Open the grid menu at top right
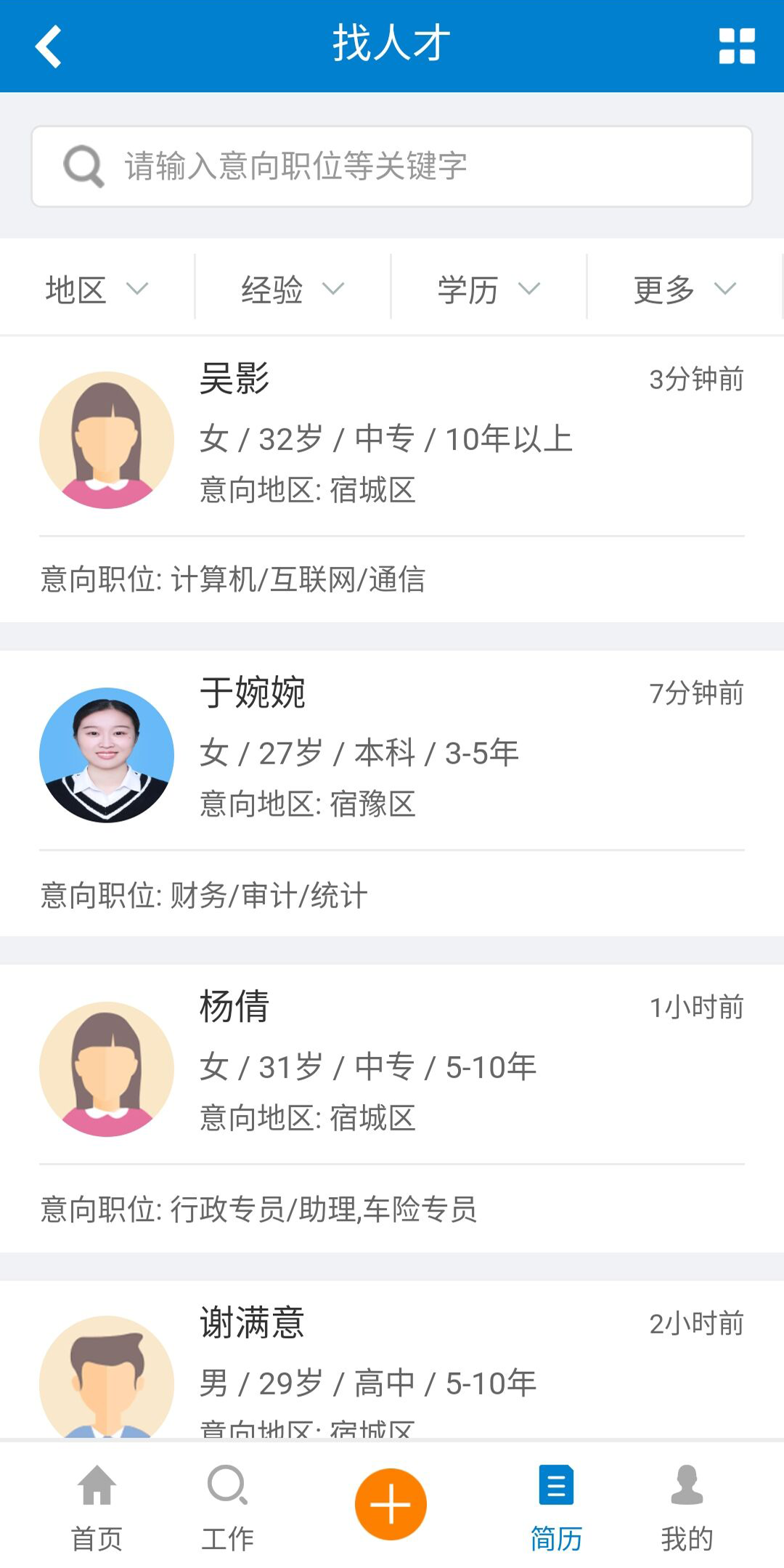Viewport: 784px width, 1568px height. tap(737, 45)
